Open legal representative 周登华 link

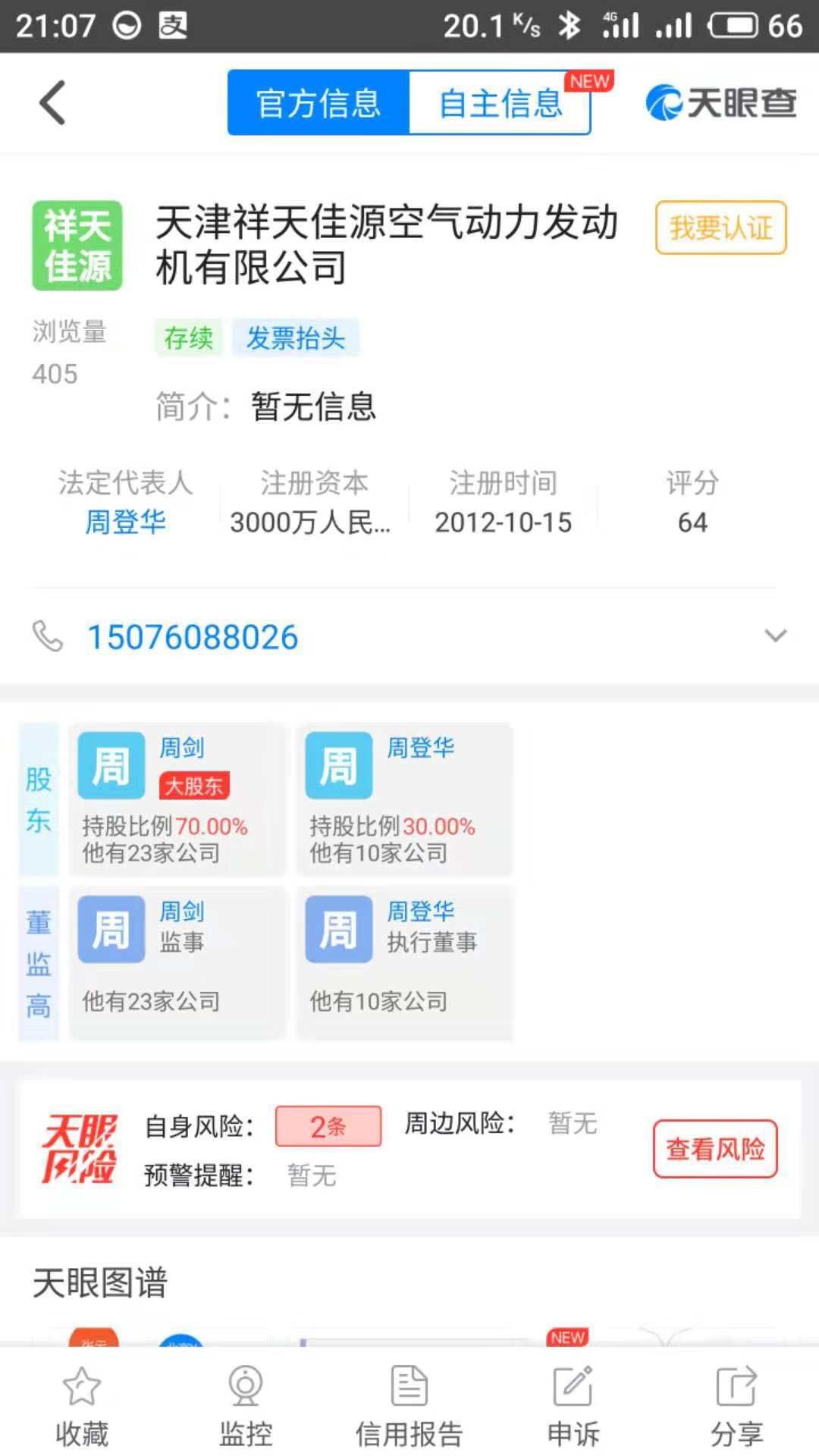click(x=125, y=522)
